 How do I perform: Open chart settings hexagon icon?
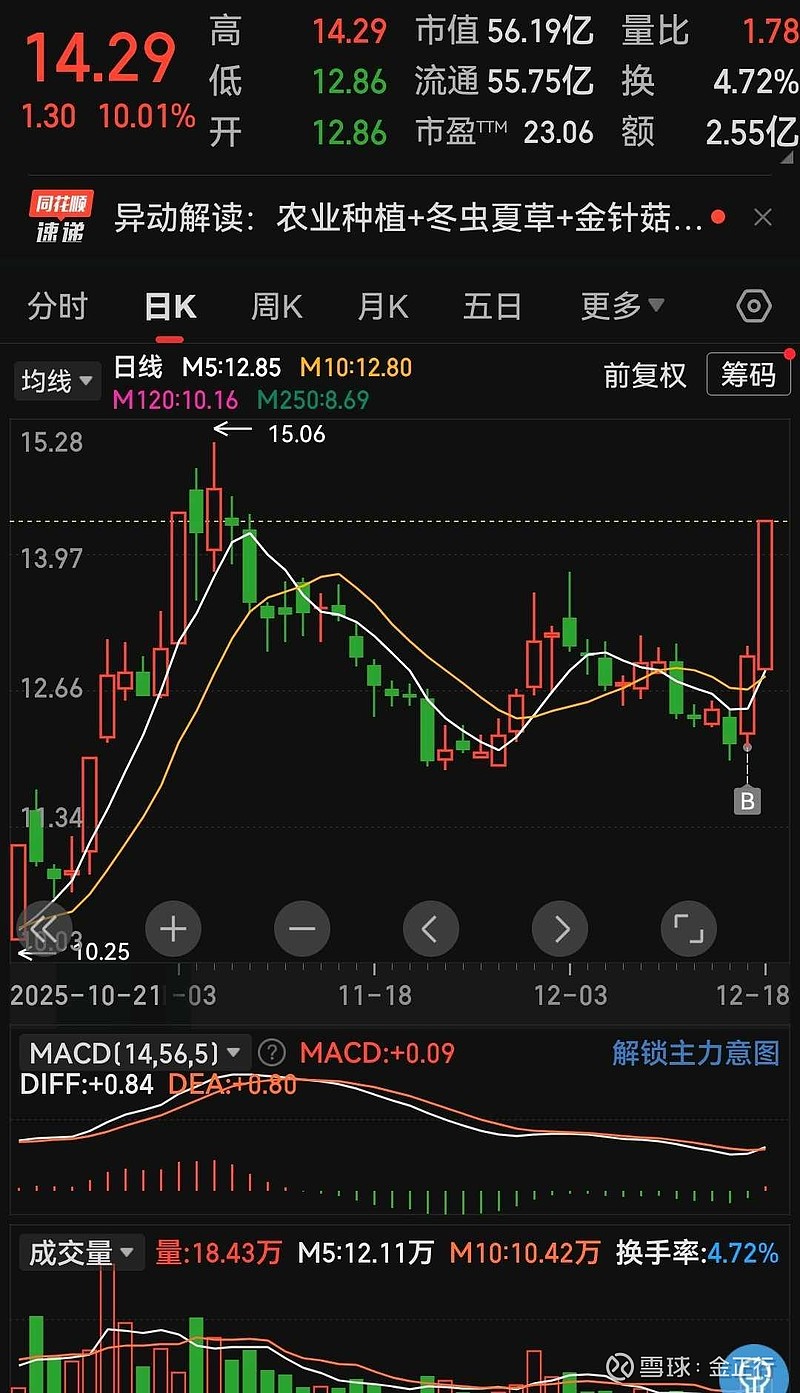click(753, 306)
